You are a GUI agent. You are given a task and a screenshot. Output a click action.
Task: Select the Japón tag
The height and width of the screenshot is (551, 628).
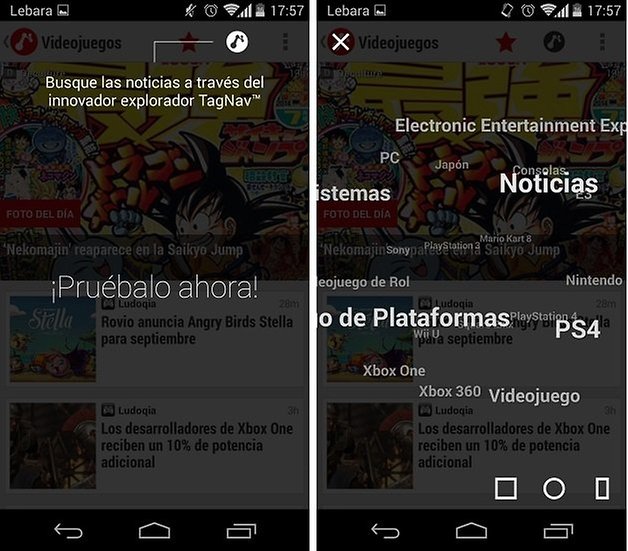click(452, 165)
